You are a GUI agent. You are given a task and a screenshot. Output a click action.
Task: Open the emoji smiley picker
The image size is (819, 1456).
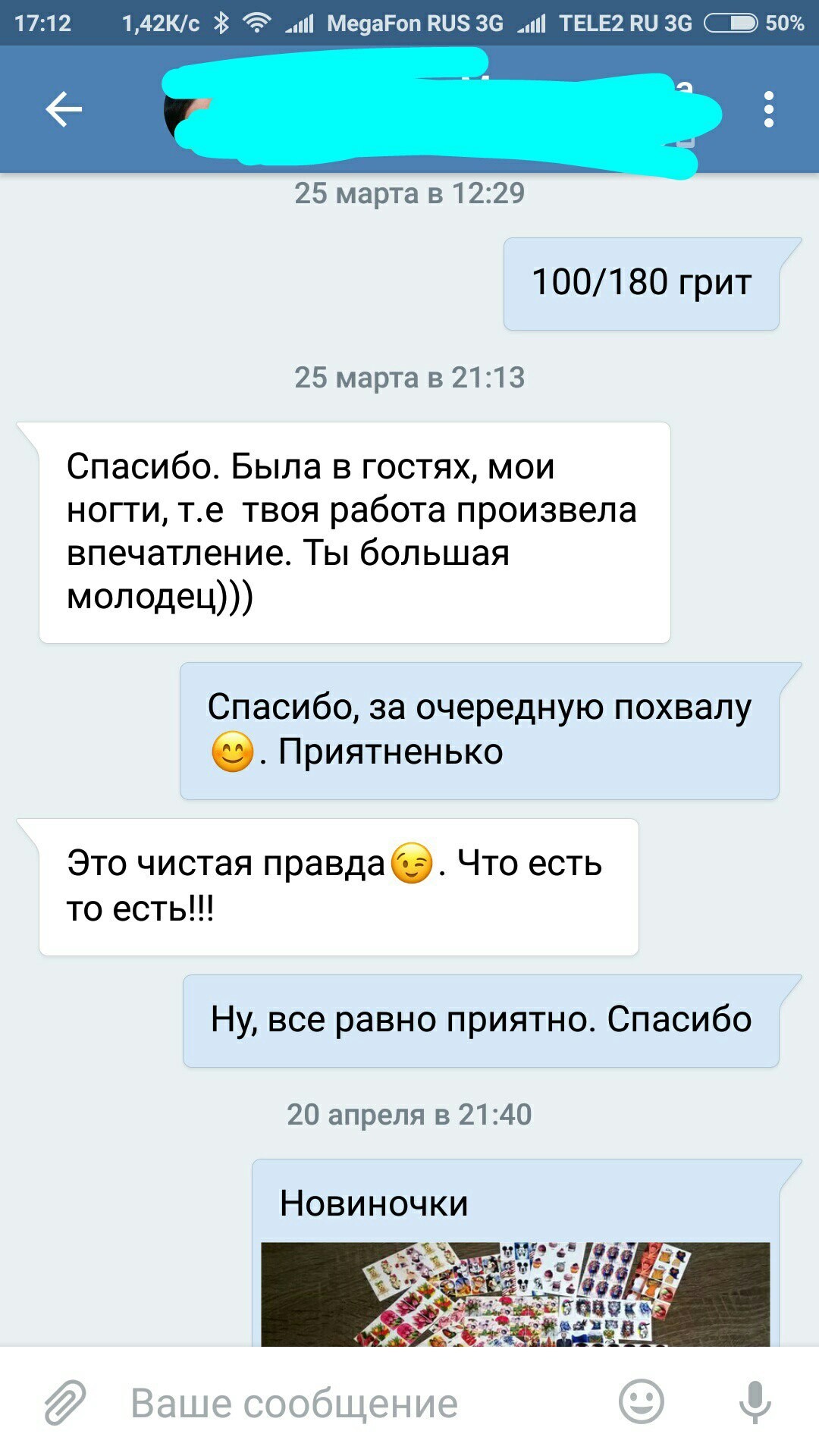click(642, 1401)
